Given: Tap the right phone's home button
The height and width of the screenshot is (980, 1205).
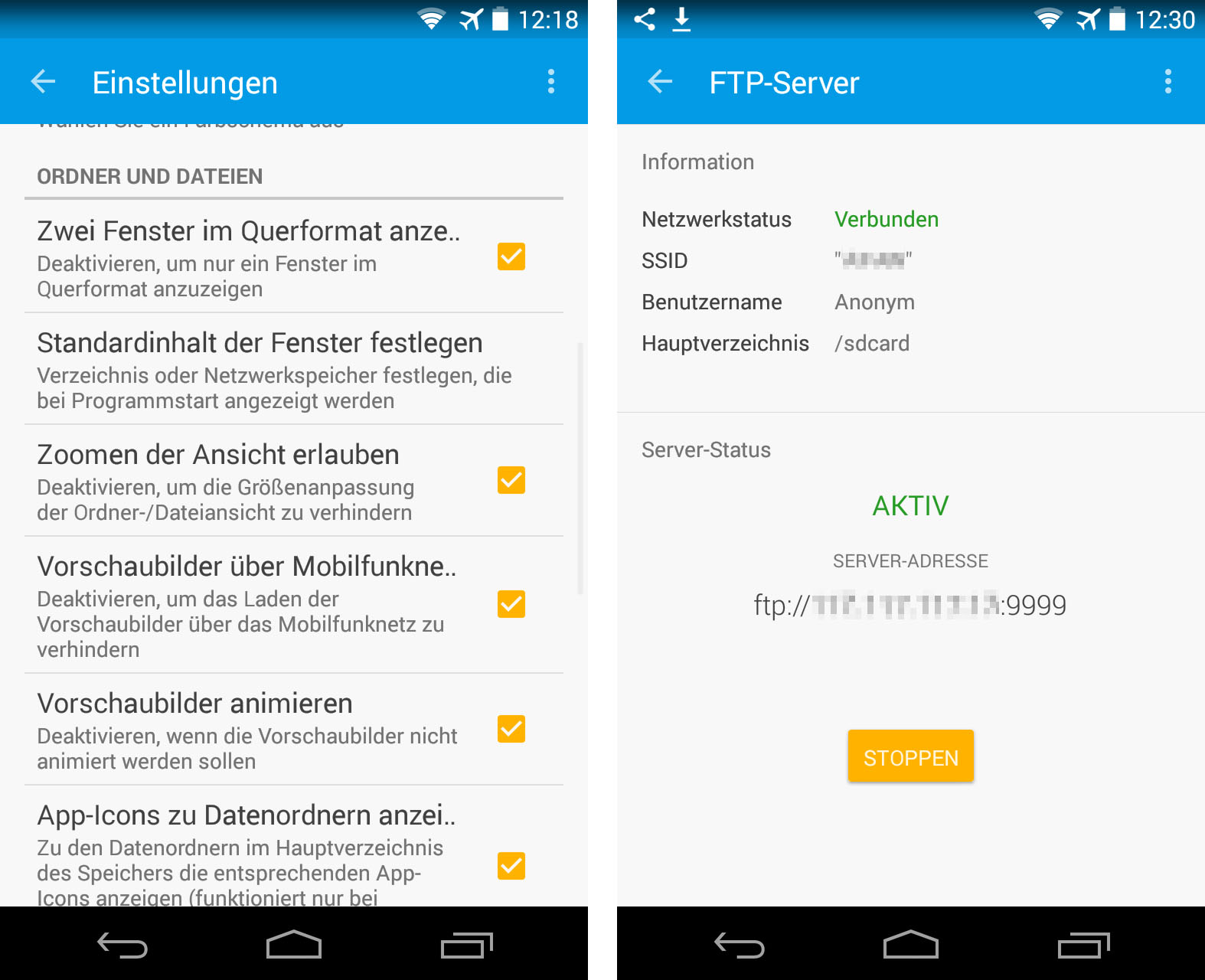Looking at the screenshot, I should pyautogui.click(x=910, y=946).
